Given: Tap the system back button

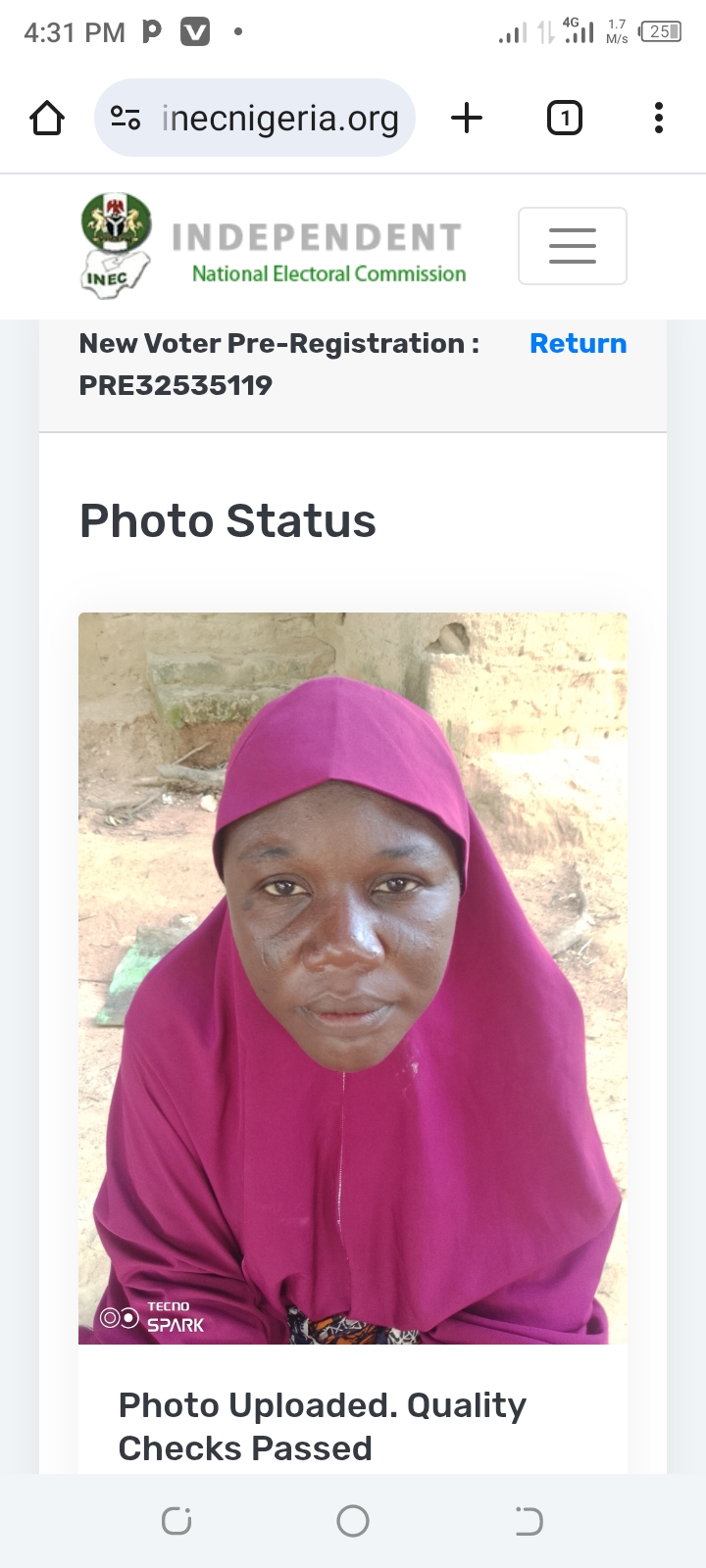Looking at the screenshot, I should pos(529,1521).
